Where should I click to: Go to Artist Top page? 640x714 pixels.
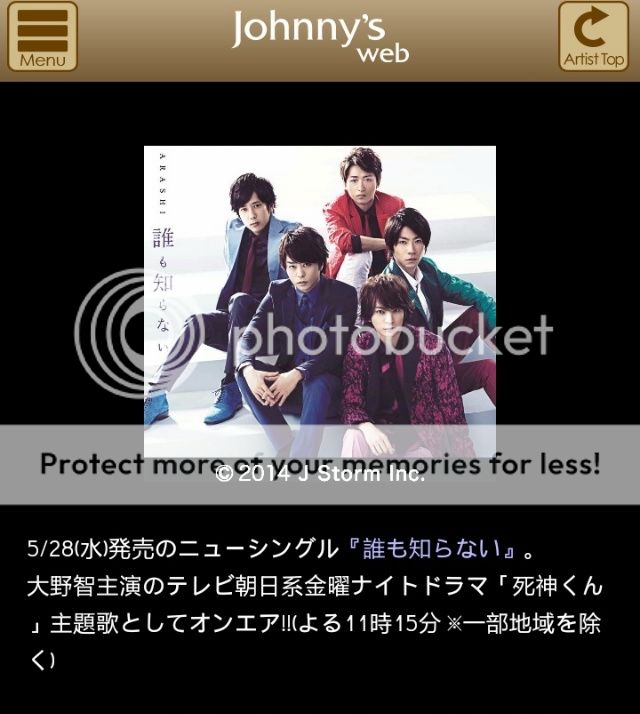(593, 37)
